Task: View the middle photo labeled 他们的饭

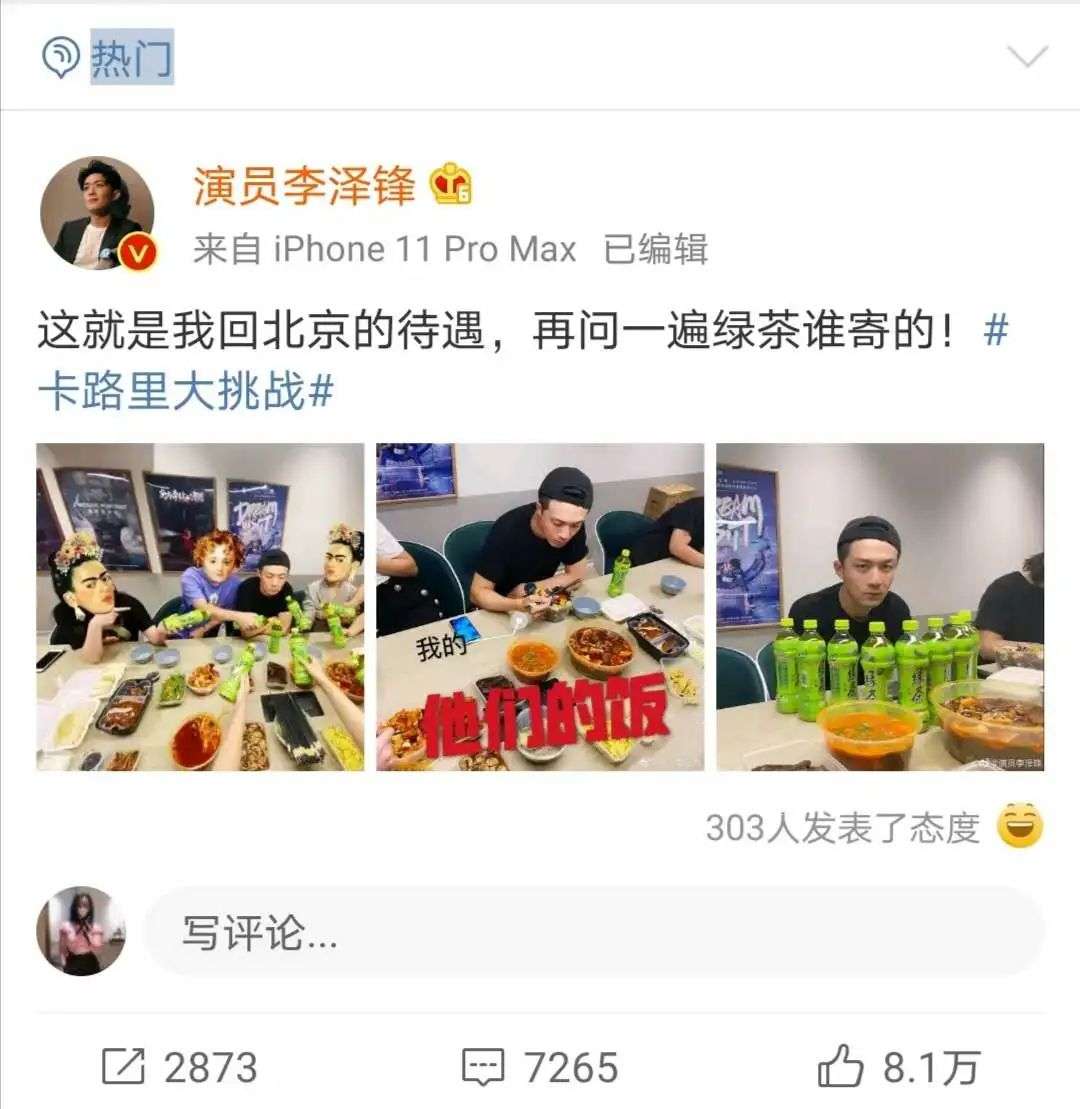Action: (x=540, y=607)
